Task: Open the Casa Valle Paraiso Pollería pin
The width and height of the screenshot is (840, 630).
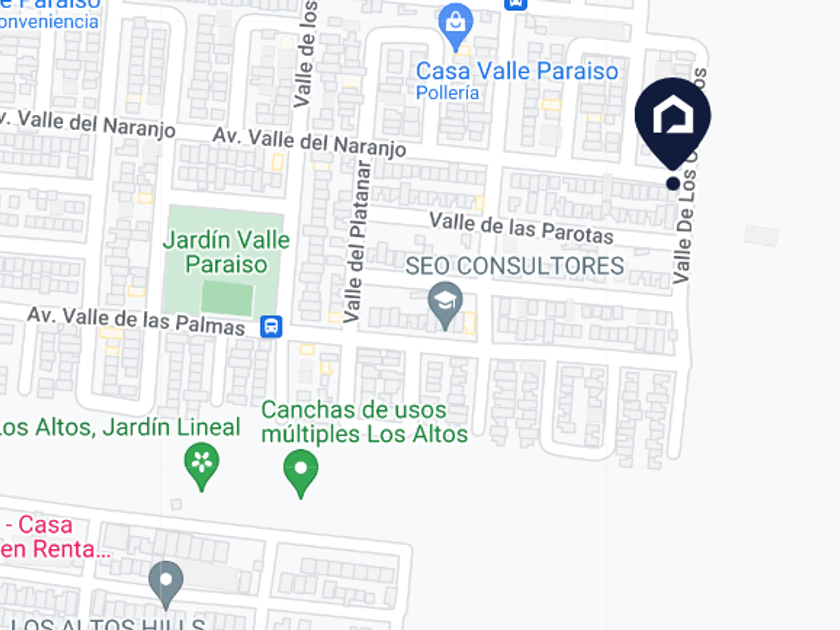Action: click(x=455, y=28)
